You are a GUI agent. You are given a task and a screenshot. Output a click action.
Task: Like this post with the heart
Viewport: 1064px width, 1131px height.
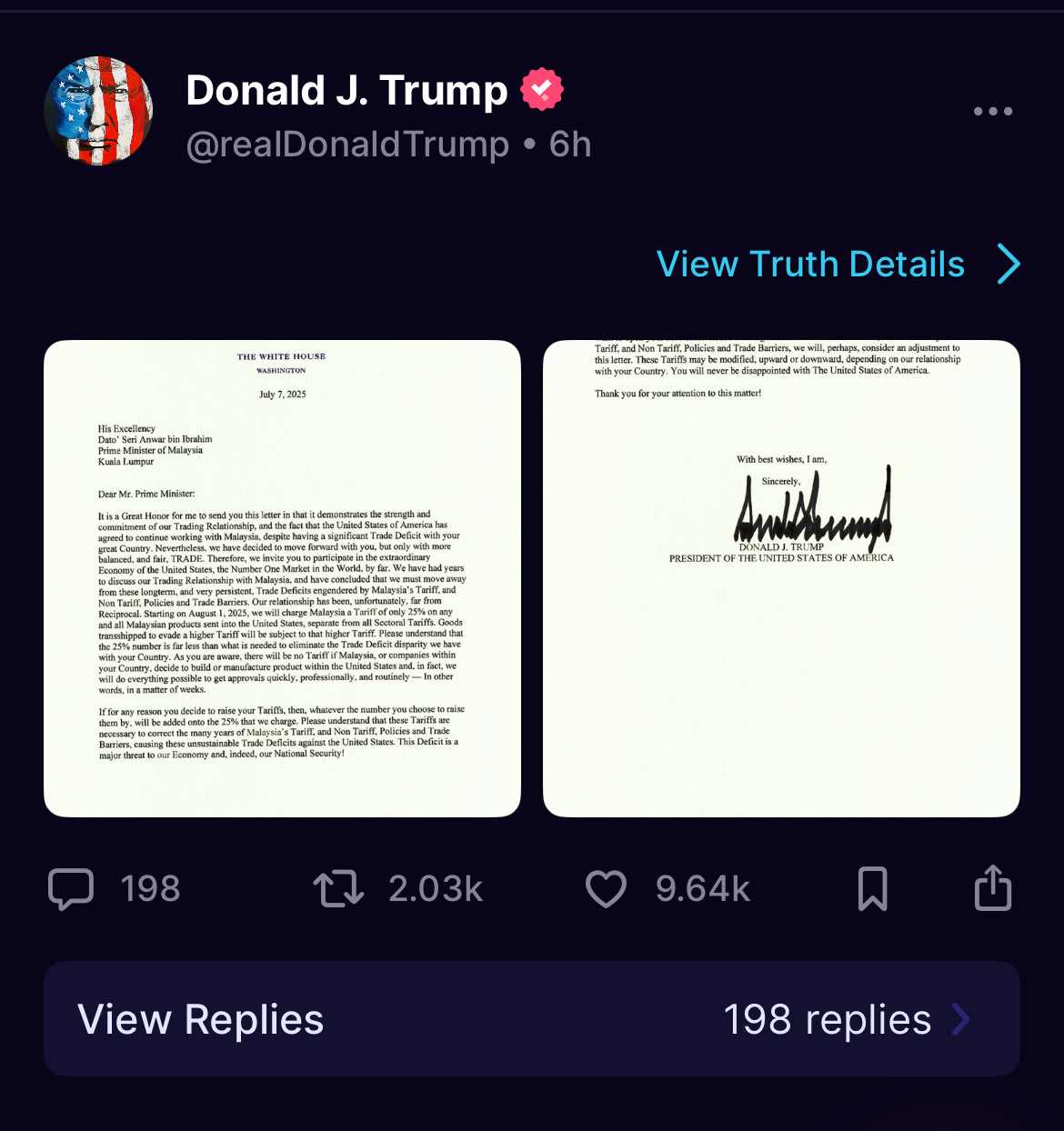[x=606, y=888]
